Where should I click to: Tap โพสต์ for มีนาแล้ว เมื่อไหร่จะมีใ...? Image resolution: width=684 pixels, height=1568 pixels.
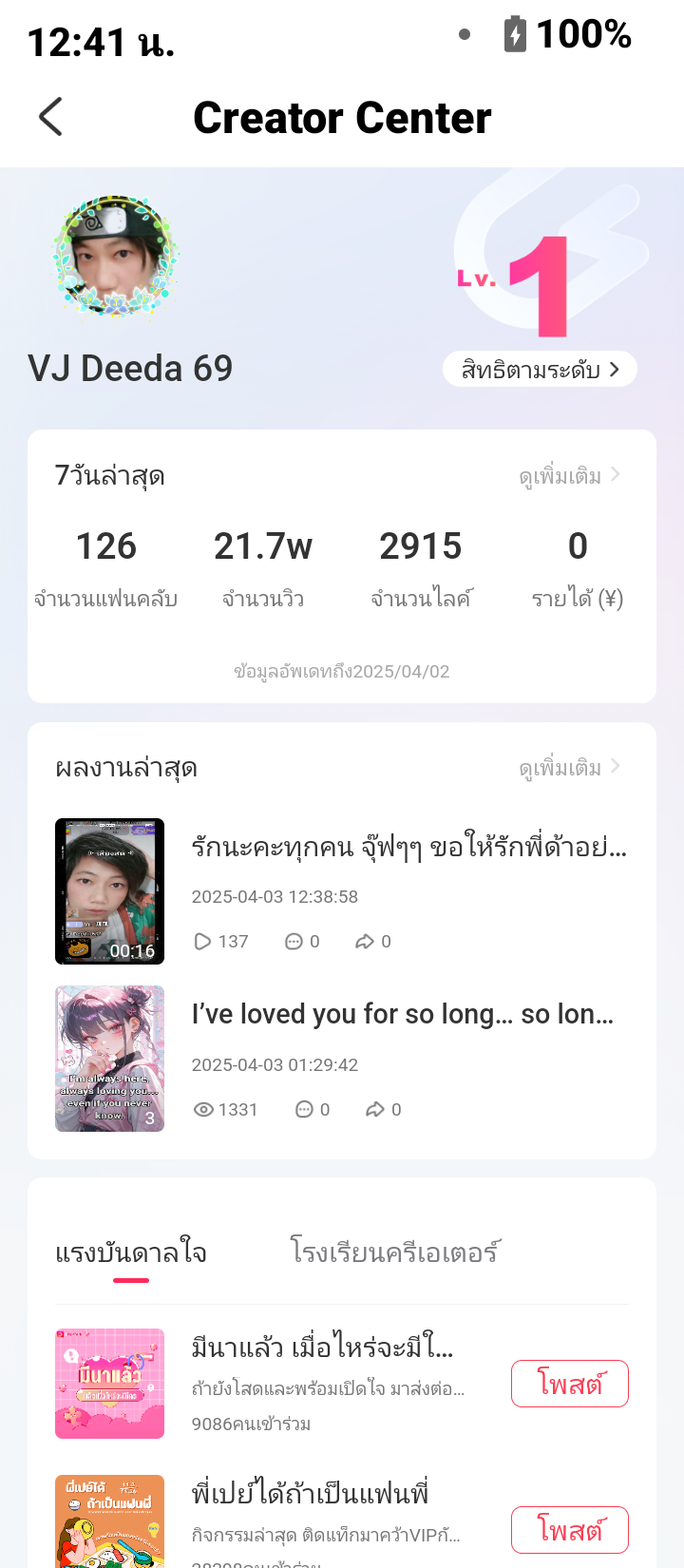coord(570,1384)
